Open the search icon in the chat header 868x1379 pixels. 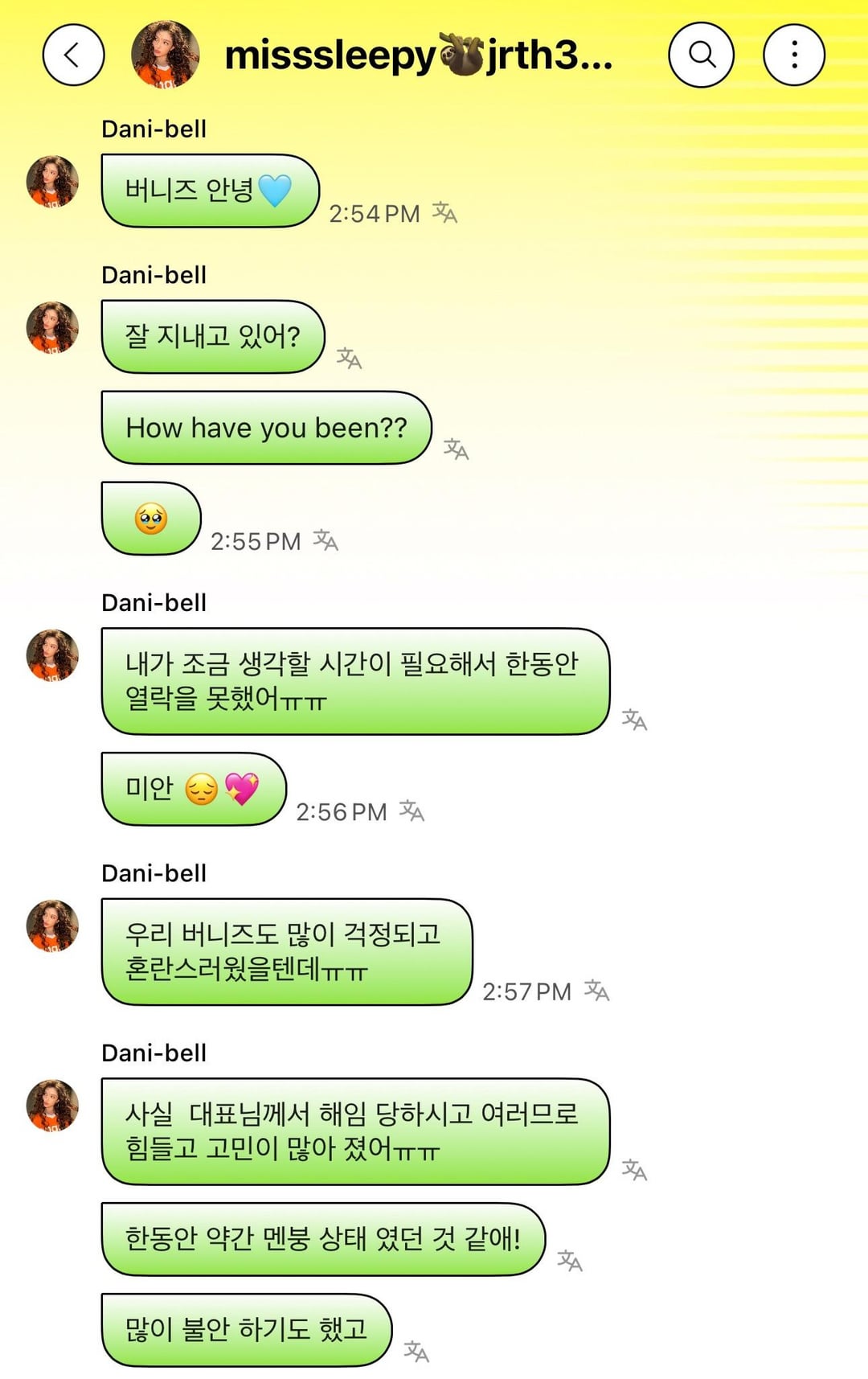pos(702,55)
